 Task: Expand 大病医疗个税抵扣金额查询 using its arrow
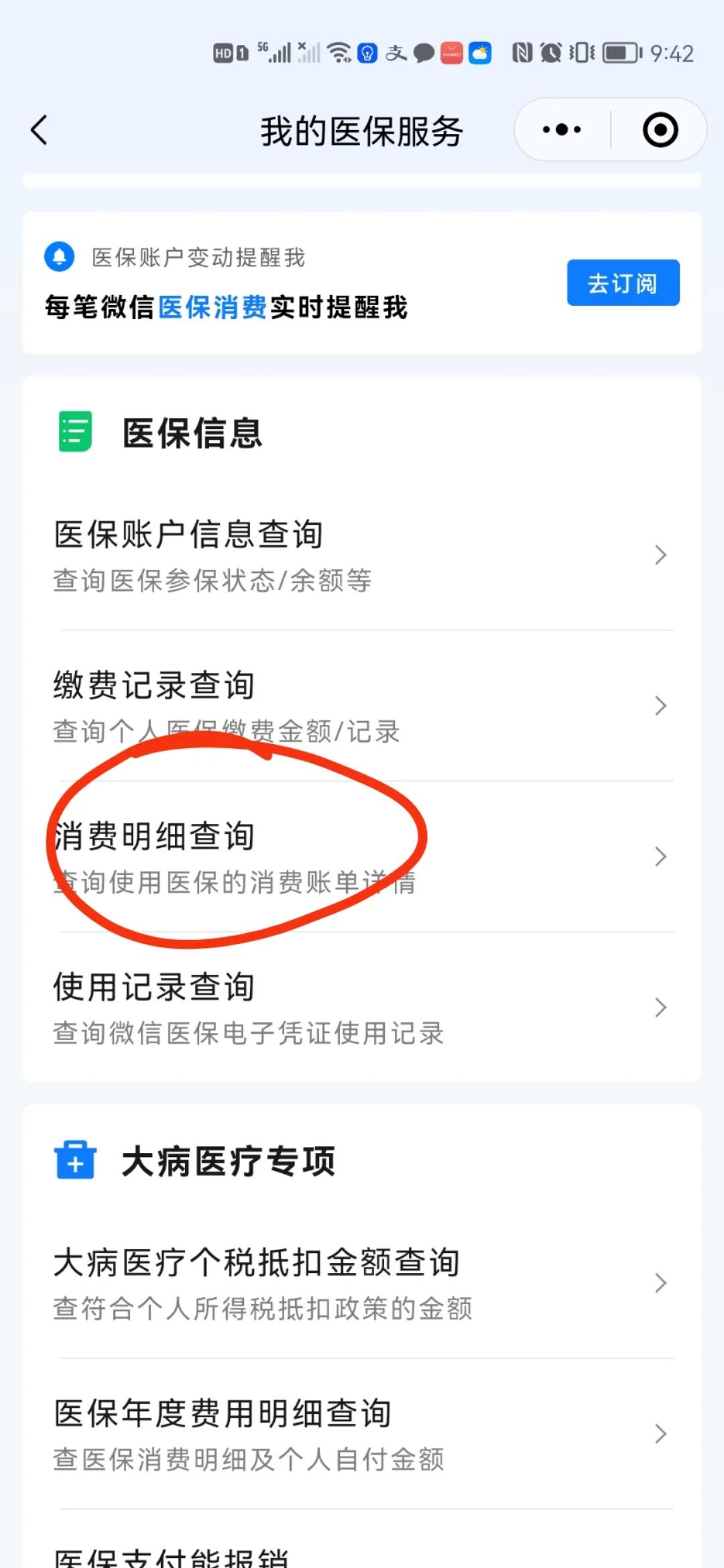click(659, 1282)
